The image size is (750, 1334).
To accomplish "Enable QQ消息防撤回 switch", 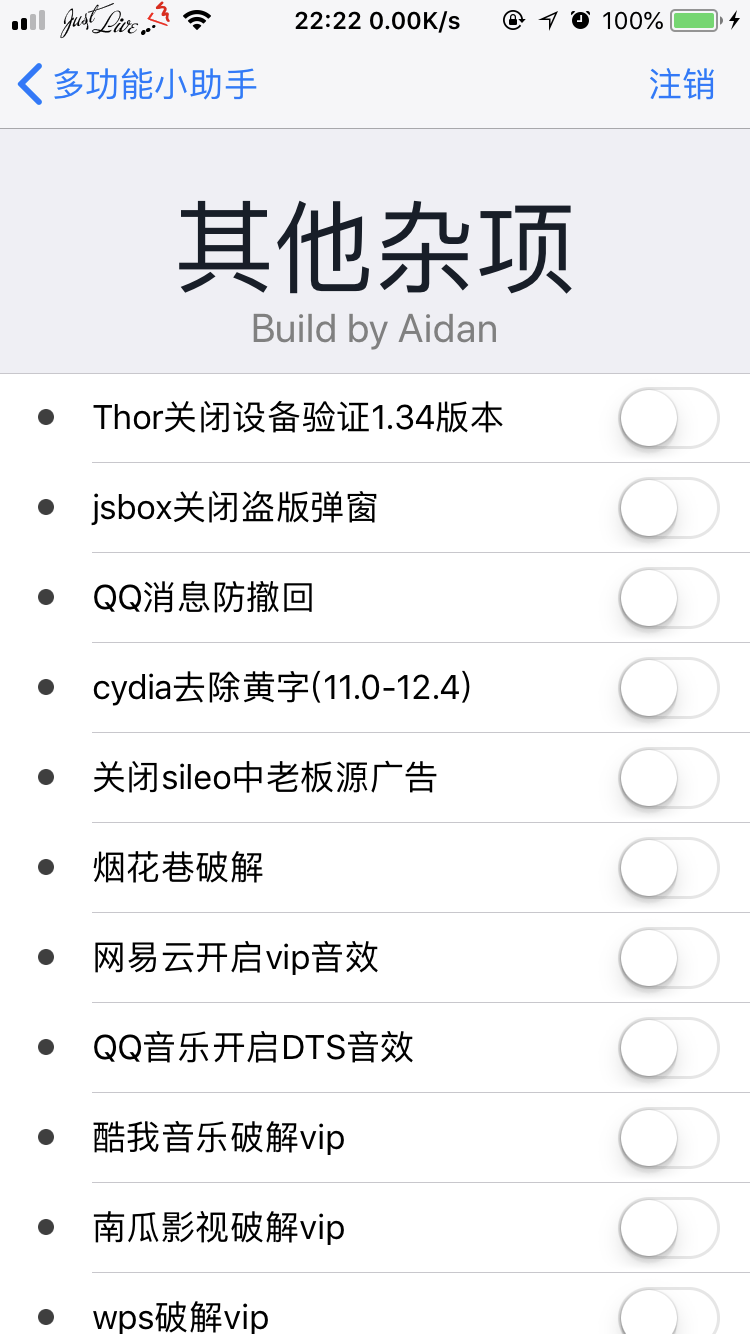I will (668, 598).
